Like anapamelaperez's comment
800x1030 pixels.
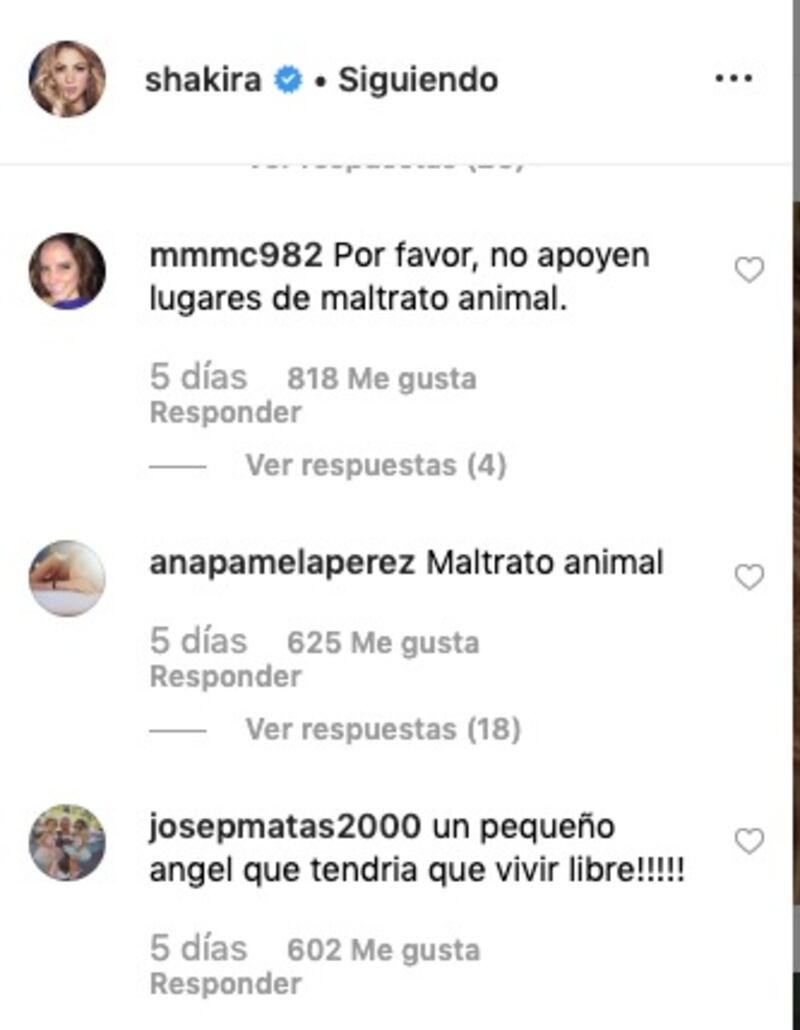click(x=749, y=577)
